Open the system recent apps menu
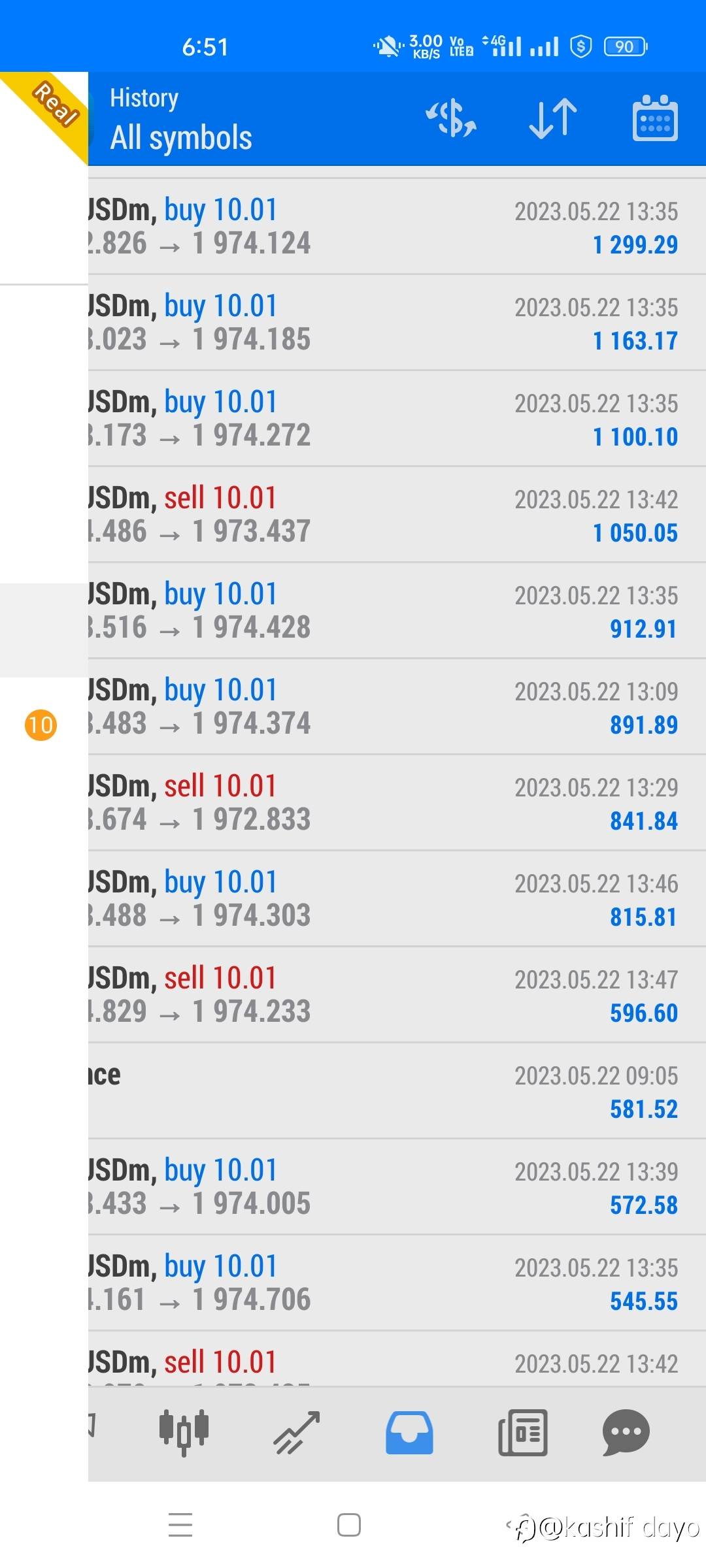This screenshot has height=1568, width=706. tap(180, 1524)
